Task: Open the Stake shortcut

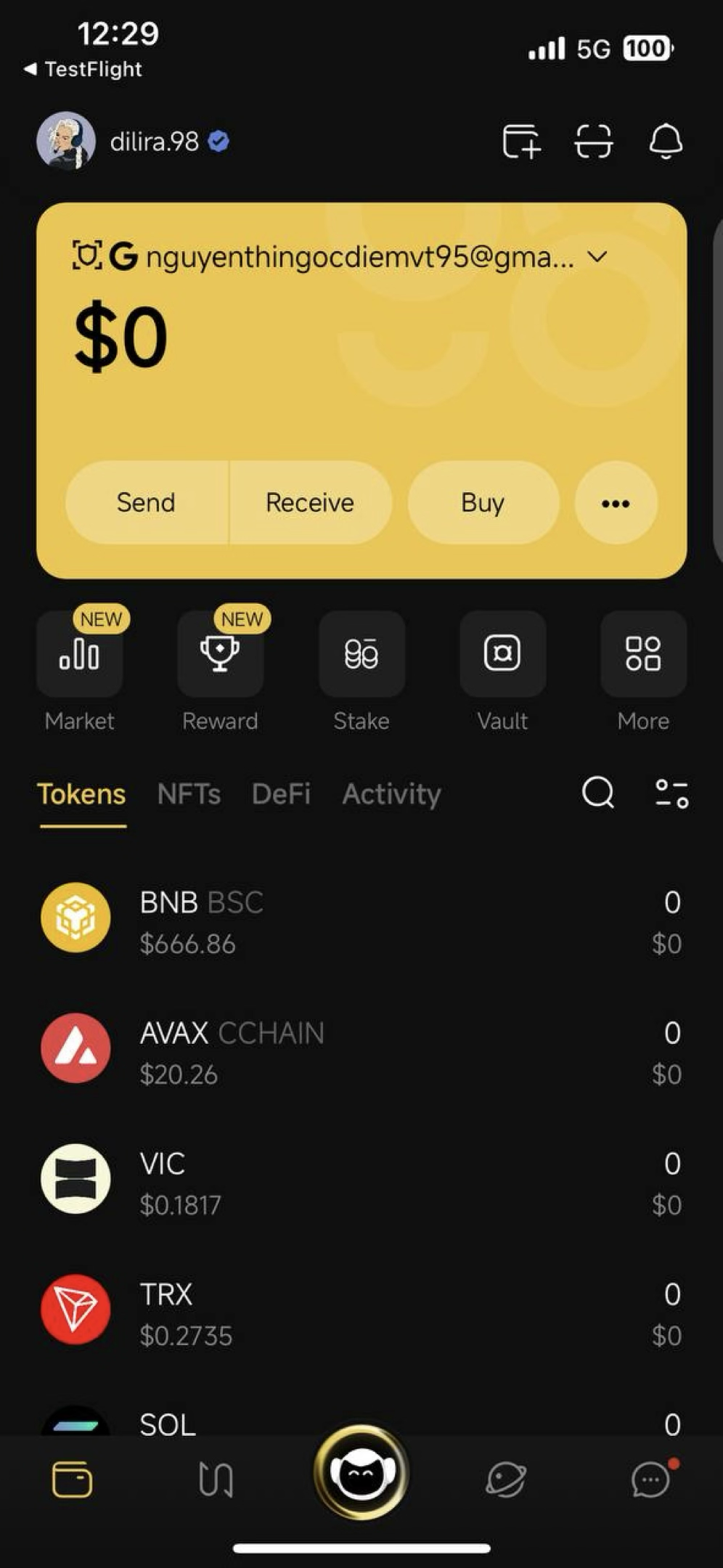Action: pos(361,654)
